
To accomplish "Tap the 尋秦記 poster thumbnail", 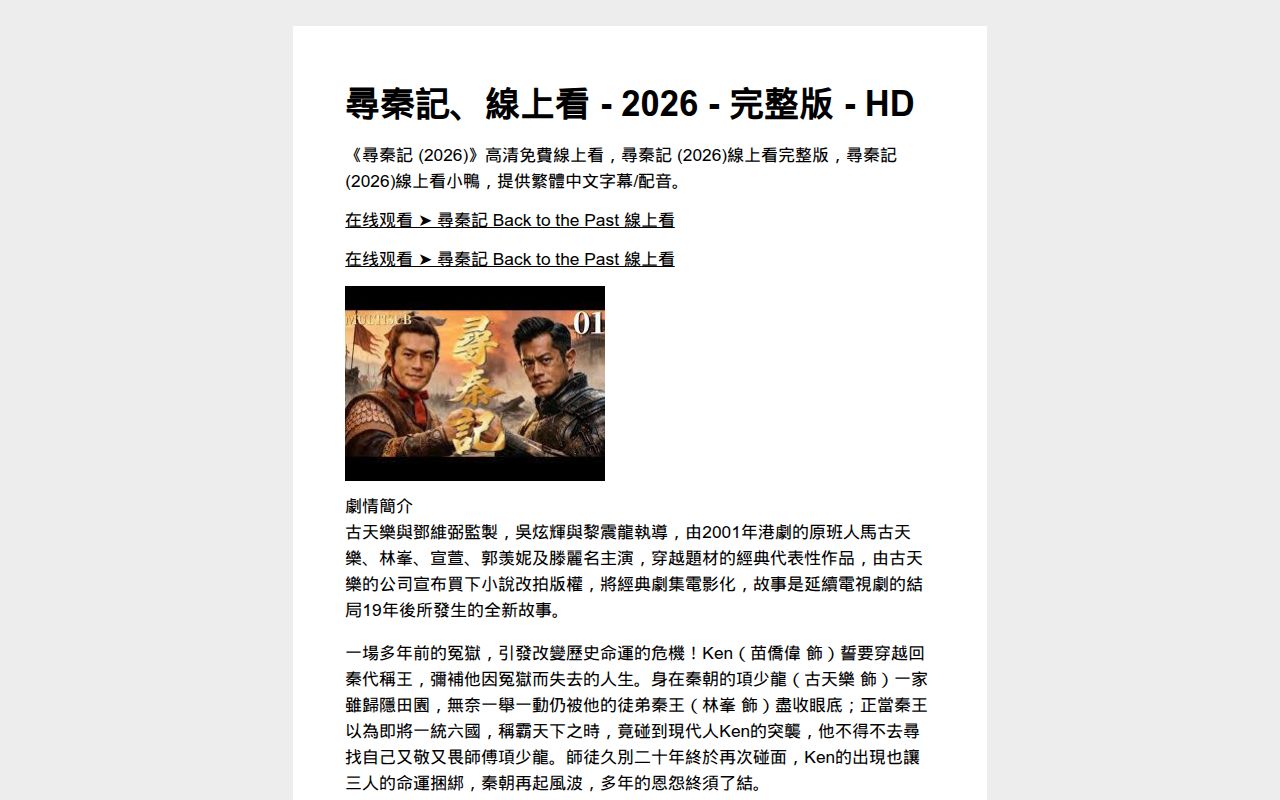I will (474, 383).
